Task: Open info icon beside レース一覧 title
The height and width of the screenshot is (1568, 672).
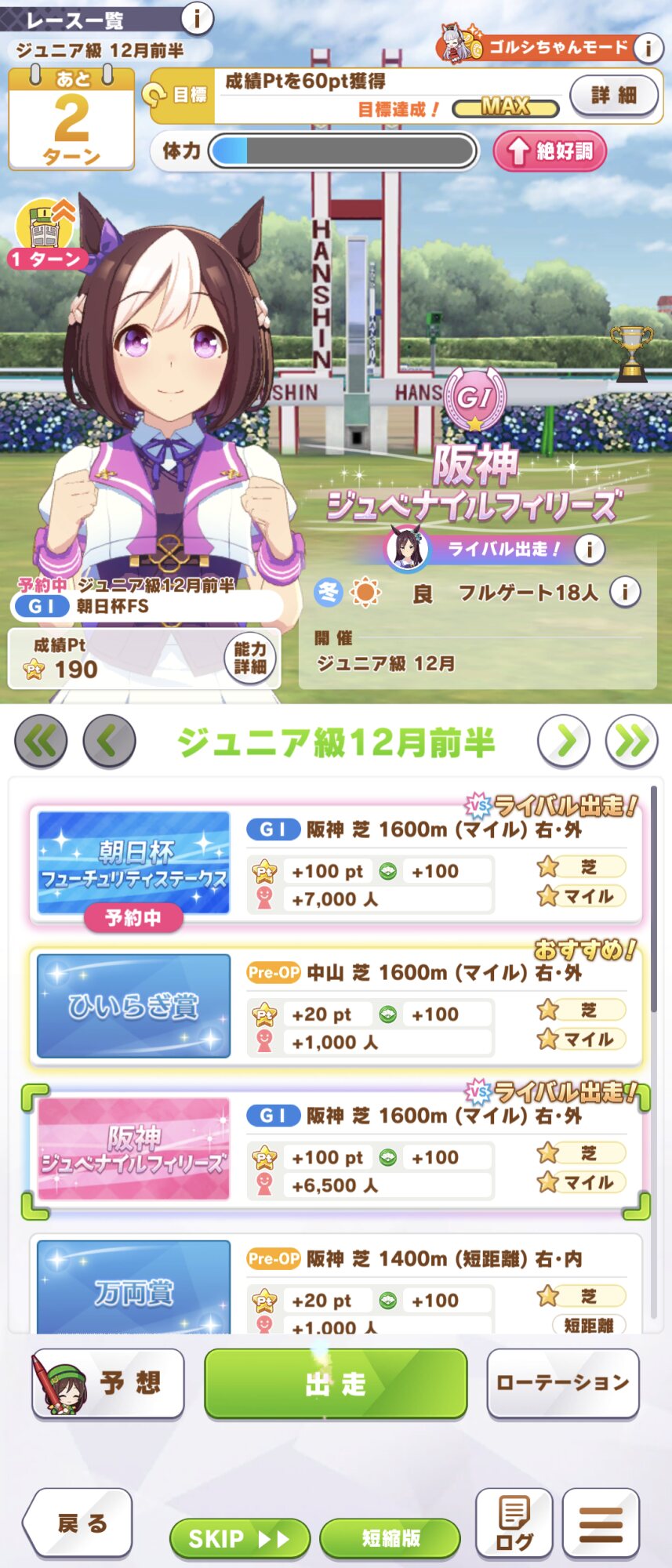Action: pyautogui.click(x=197, y=17)
